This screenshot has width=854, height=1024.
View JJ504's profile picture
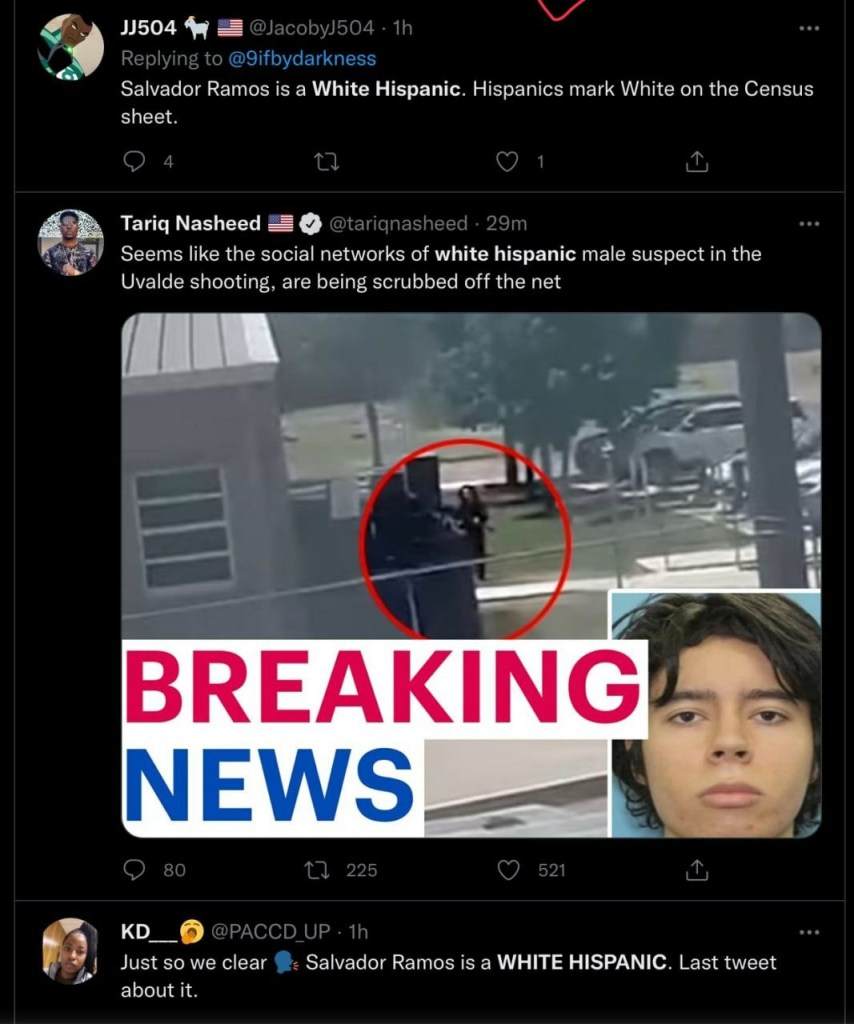70,47
